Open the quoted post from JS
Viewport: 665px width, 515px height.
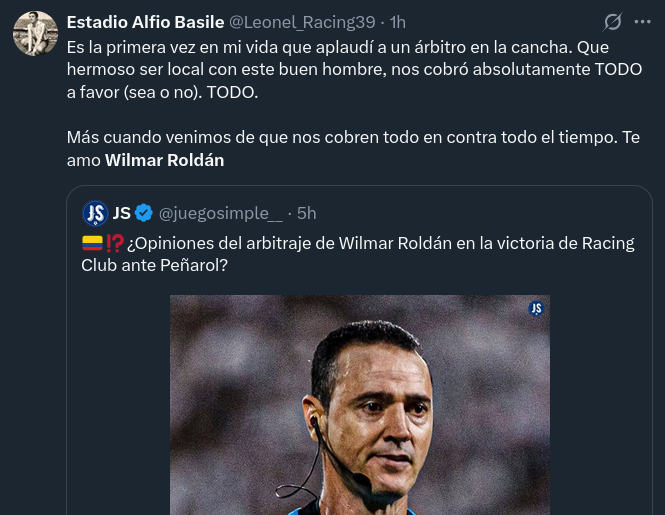point(358,255)
